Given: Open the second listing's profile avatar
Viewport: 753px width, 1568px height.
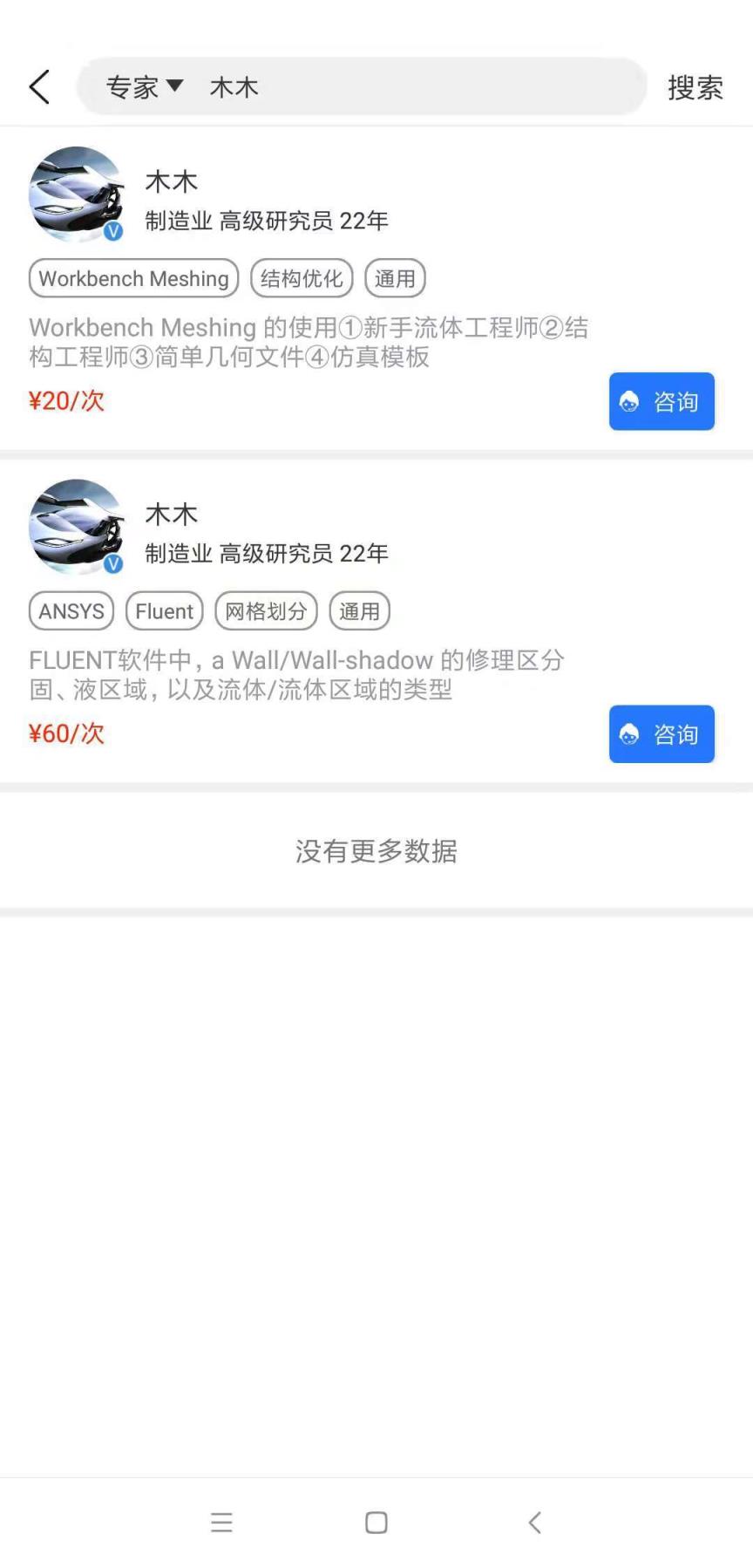Looking at the screenshot, I should coord(75,526).
